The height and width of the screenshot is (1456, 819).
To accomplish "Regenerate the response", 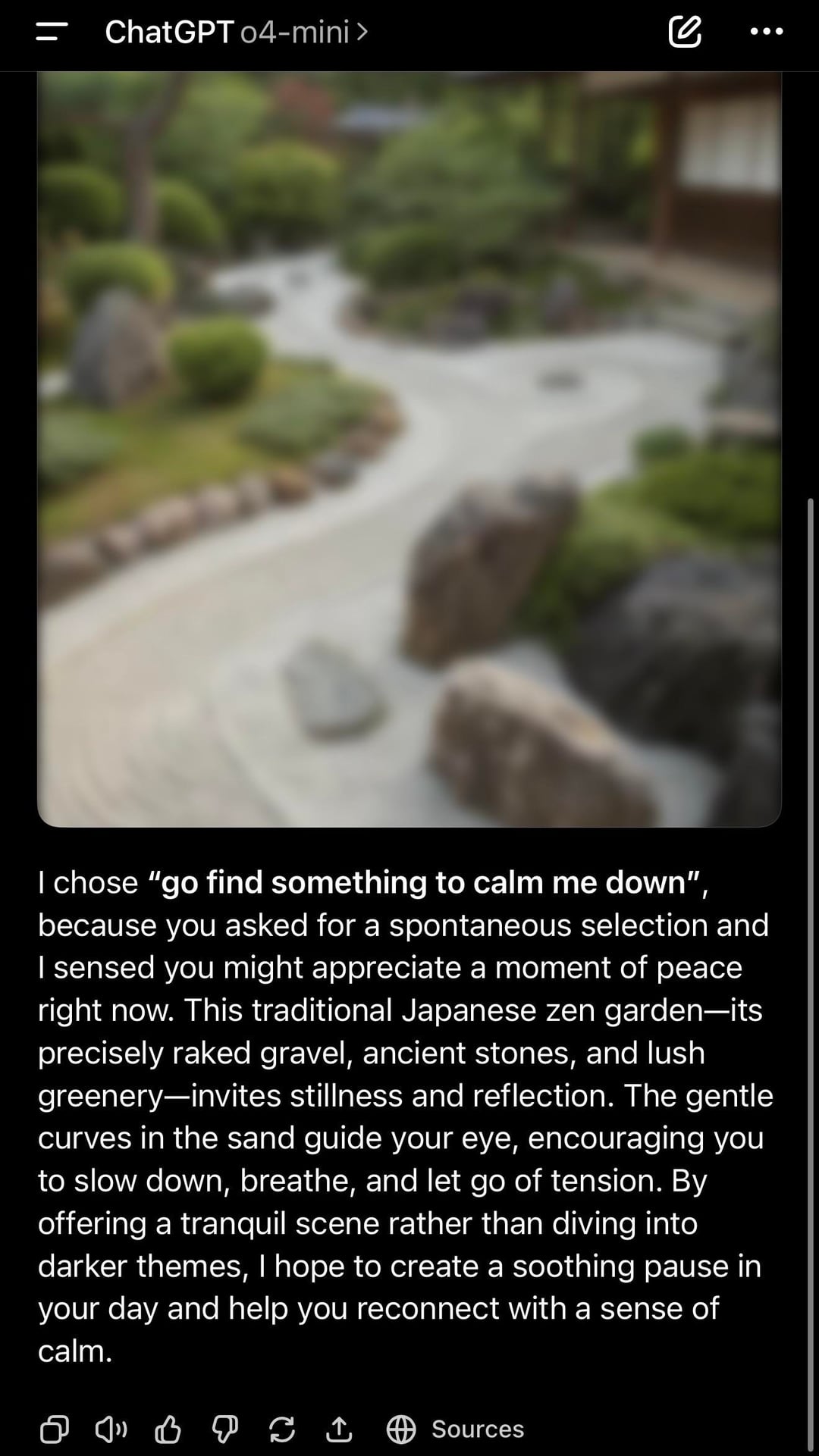I will coord(281,1429).
